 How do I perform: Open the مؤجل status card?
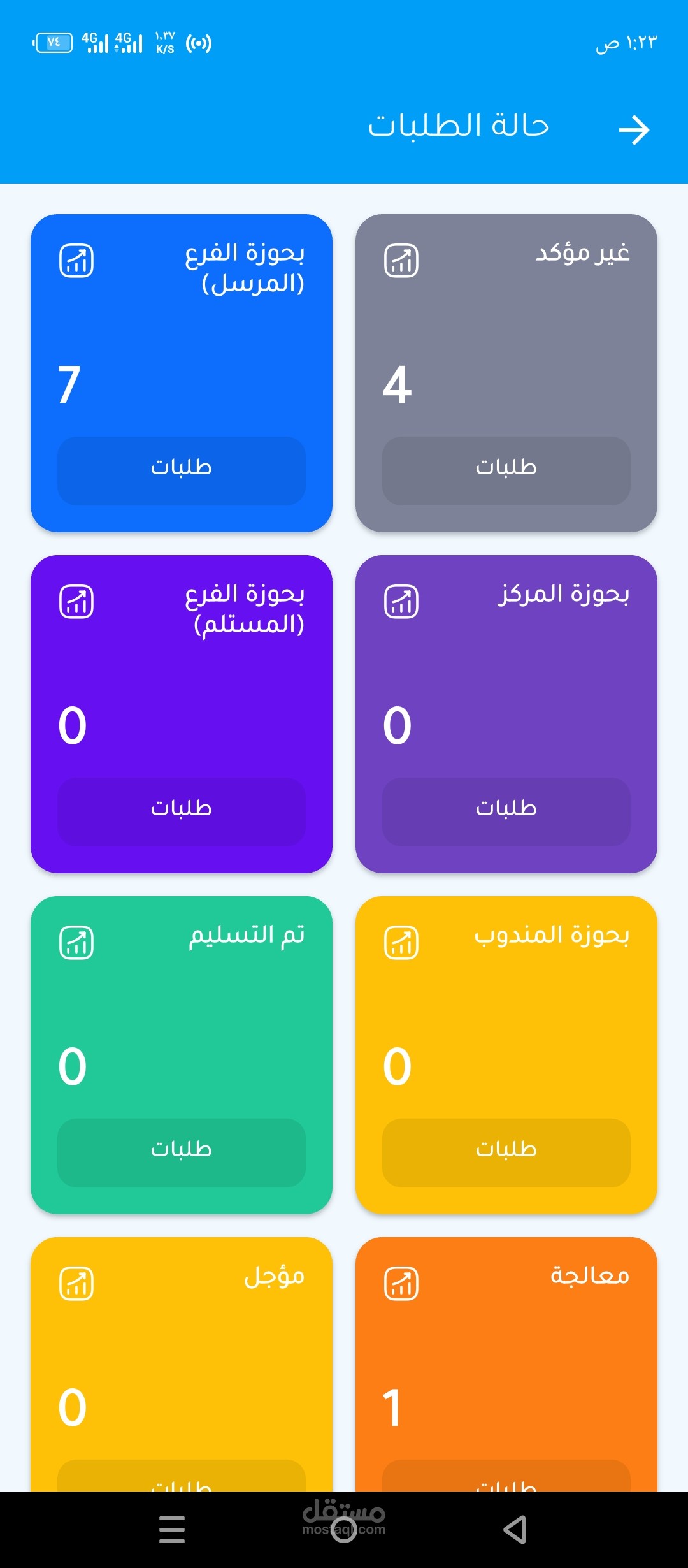(182, 1364)
